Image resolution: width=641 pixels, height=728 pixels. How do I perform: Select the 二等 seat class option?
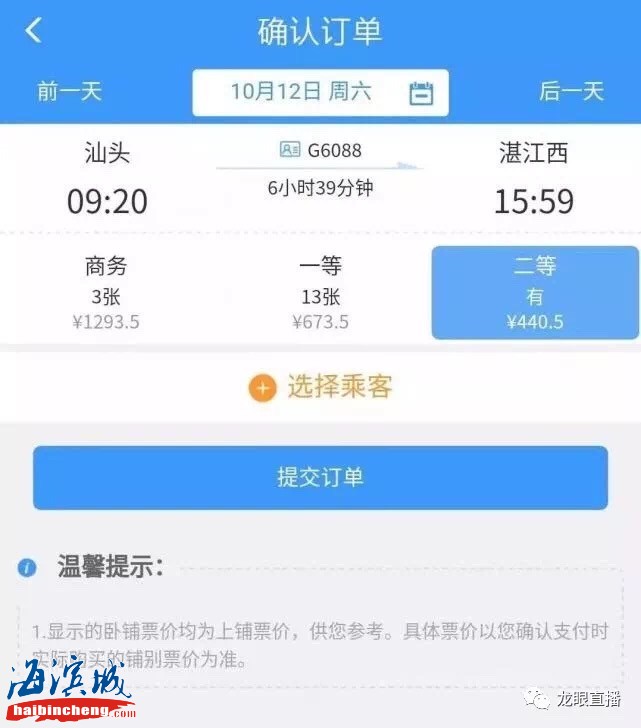(x=534, y=293)
